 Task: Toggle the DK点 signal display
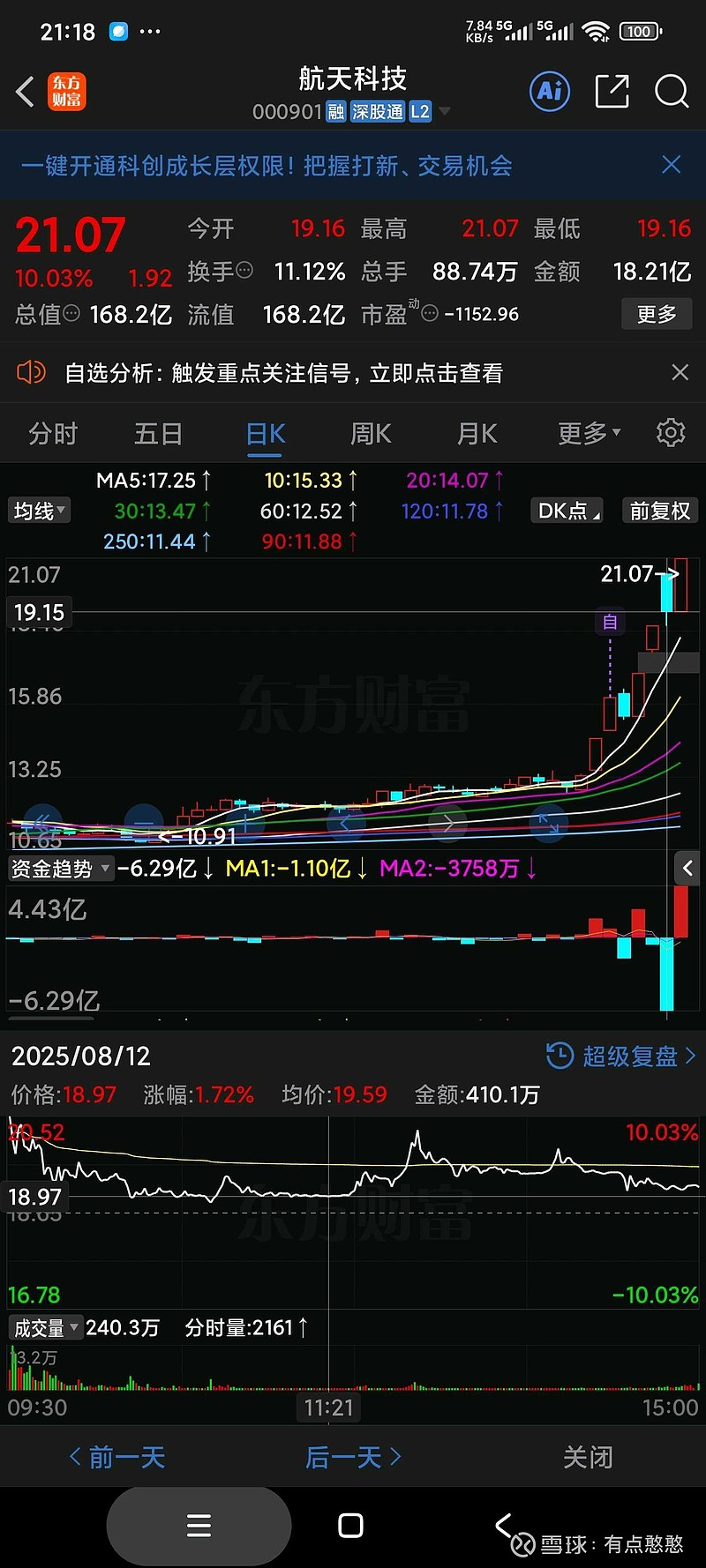pos(566,510)
